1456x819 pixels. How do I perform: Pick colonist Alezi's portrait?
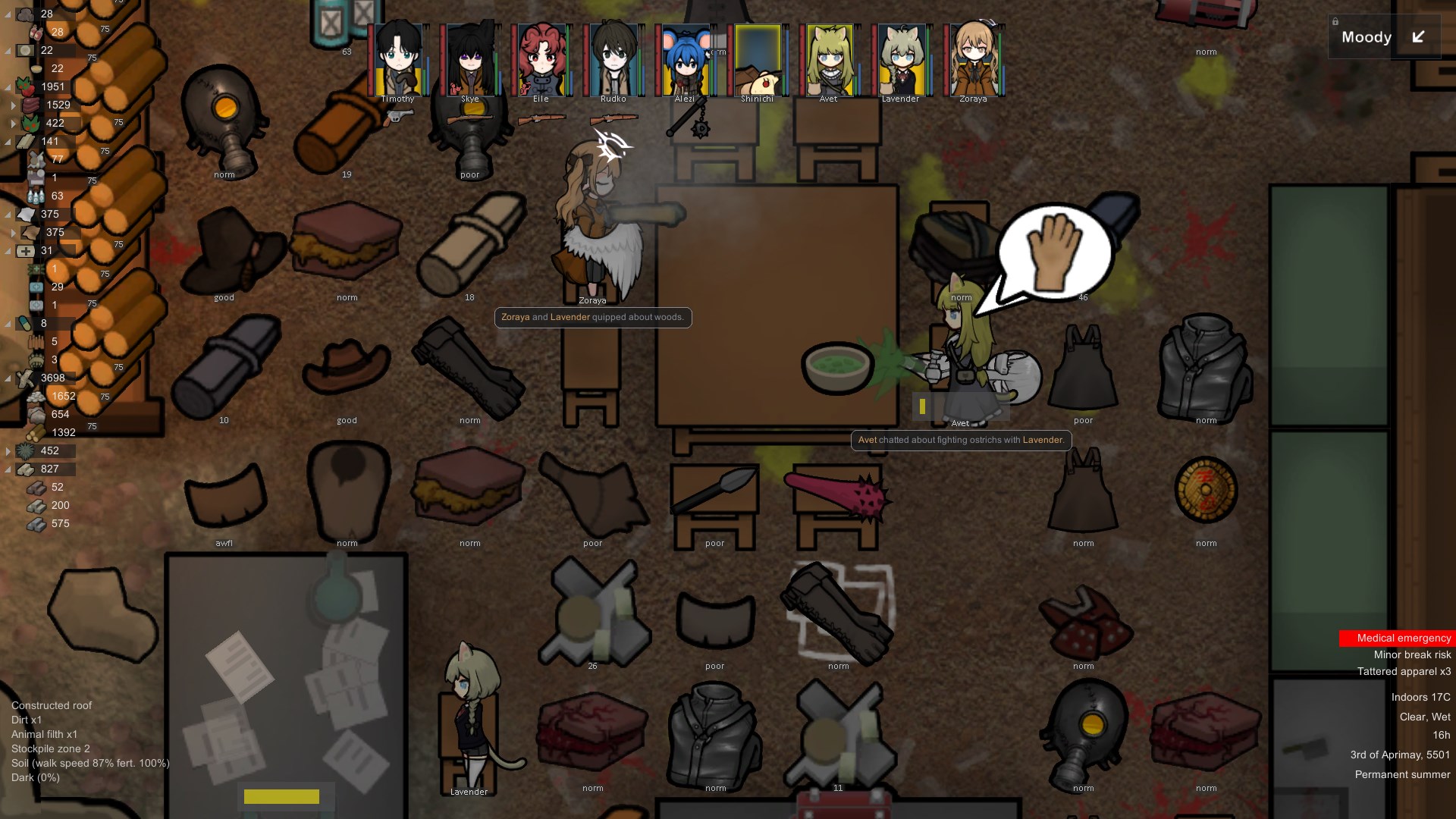tap(686, 61)
